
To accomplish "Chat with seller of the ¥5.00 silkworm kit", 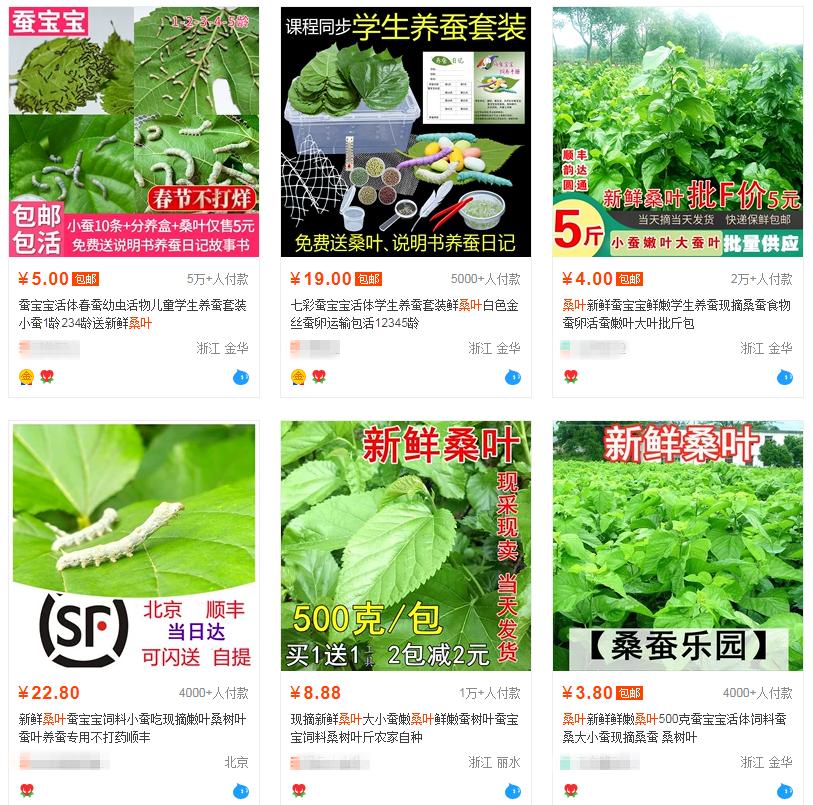I will [x=240, y=377].
